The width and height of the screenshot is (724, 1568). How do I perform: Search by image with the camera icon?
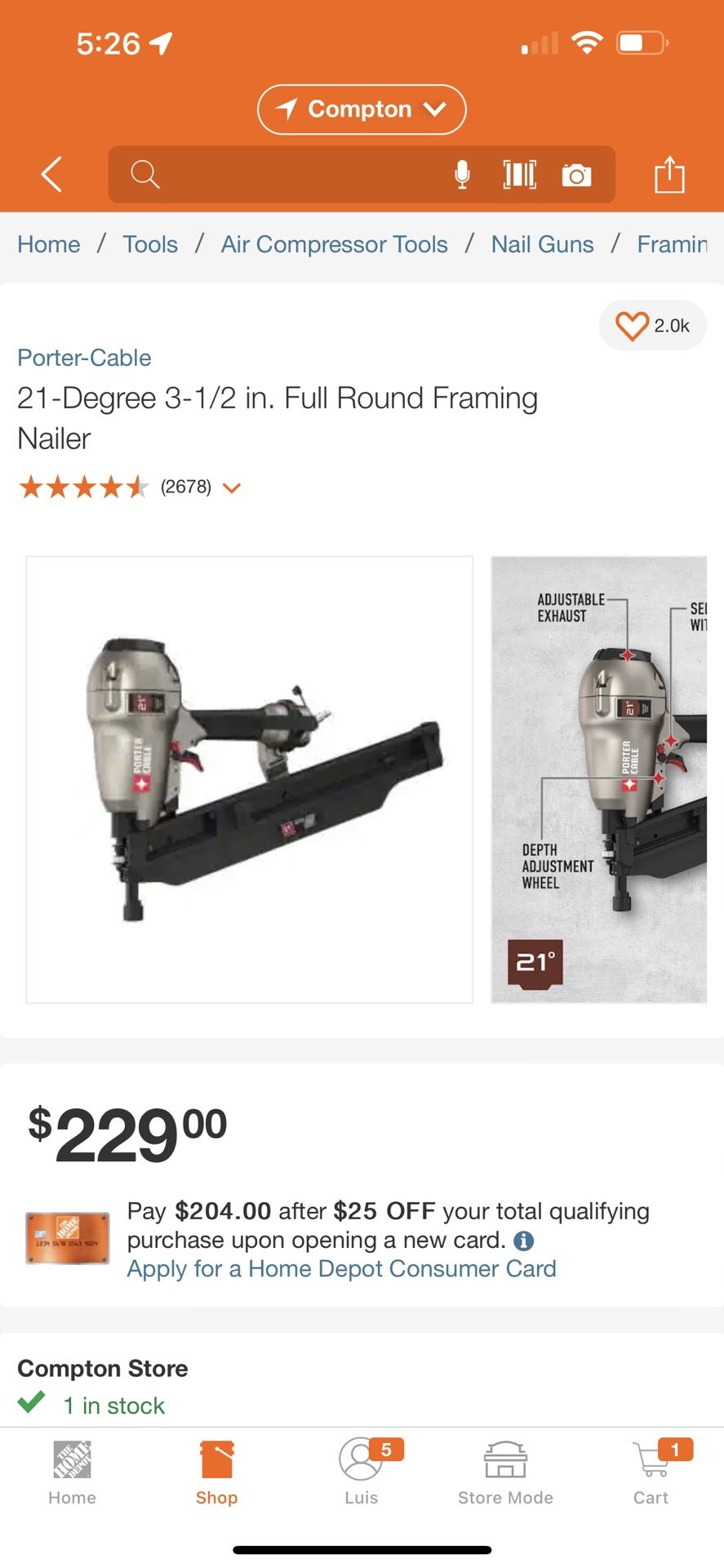(x=576, y=175)
